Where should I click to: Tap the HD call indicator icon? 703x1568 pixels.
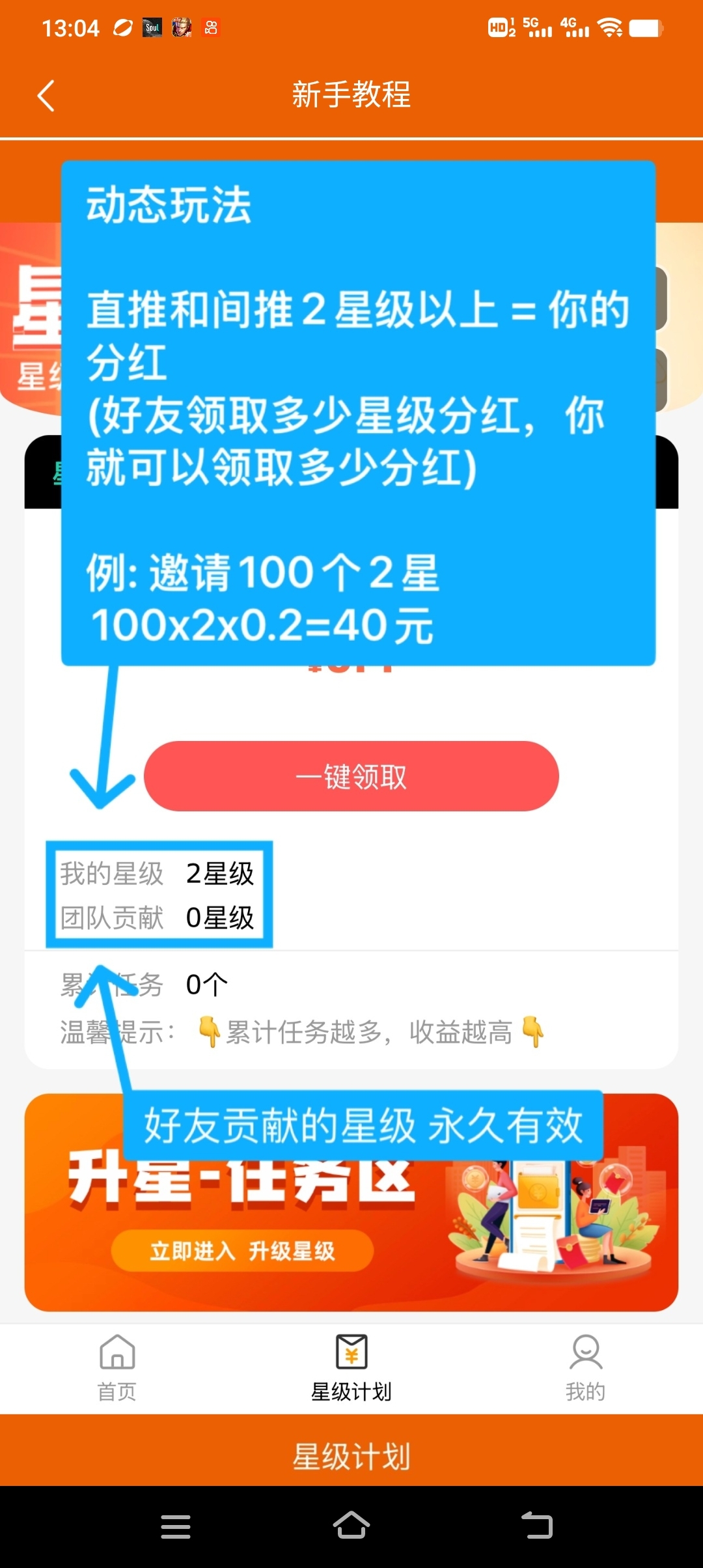pos(500,27)
